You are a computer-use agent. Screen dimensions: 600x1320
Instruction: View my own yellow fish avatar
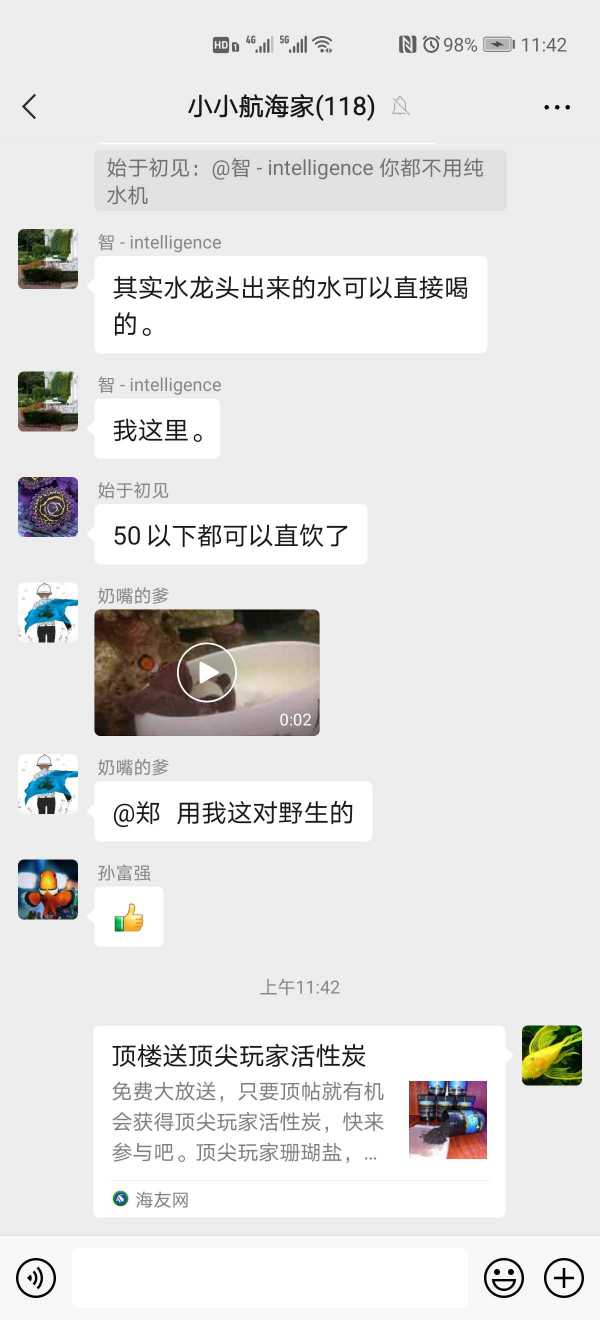[x=552, y=1055]
